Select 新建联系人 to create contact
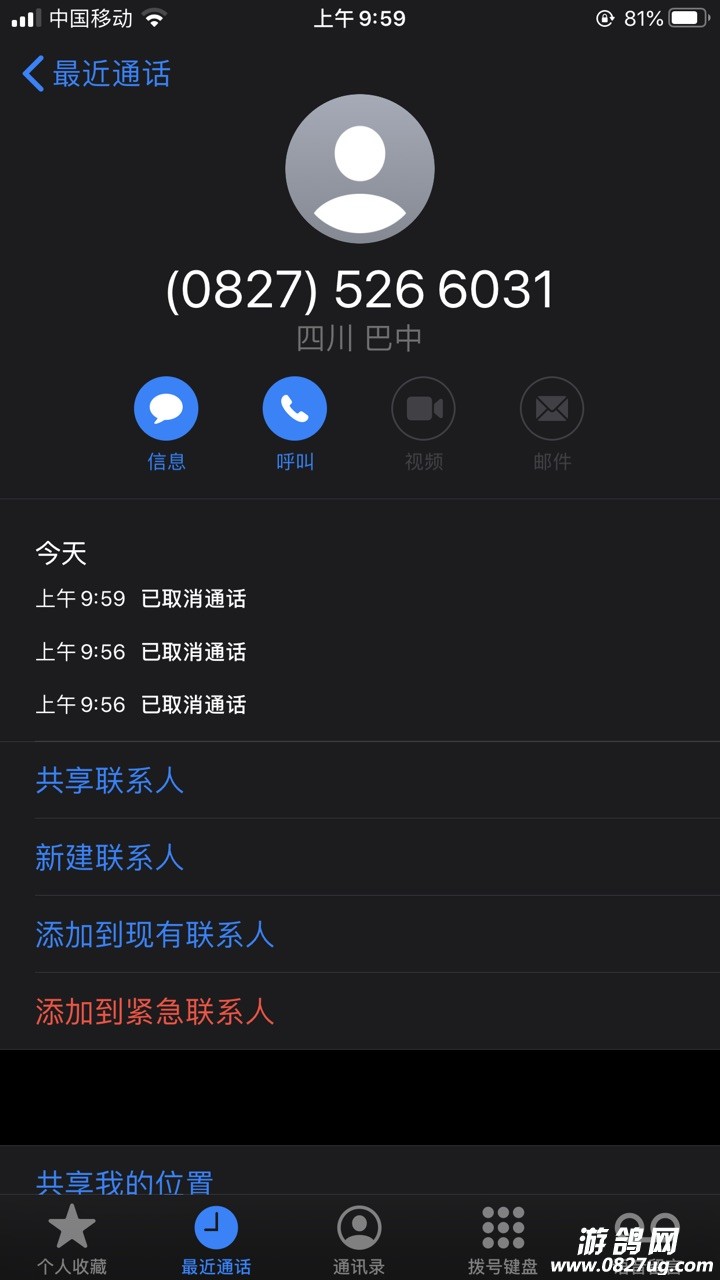The image size is (720, 1280). 110,858
